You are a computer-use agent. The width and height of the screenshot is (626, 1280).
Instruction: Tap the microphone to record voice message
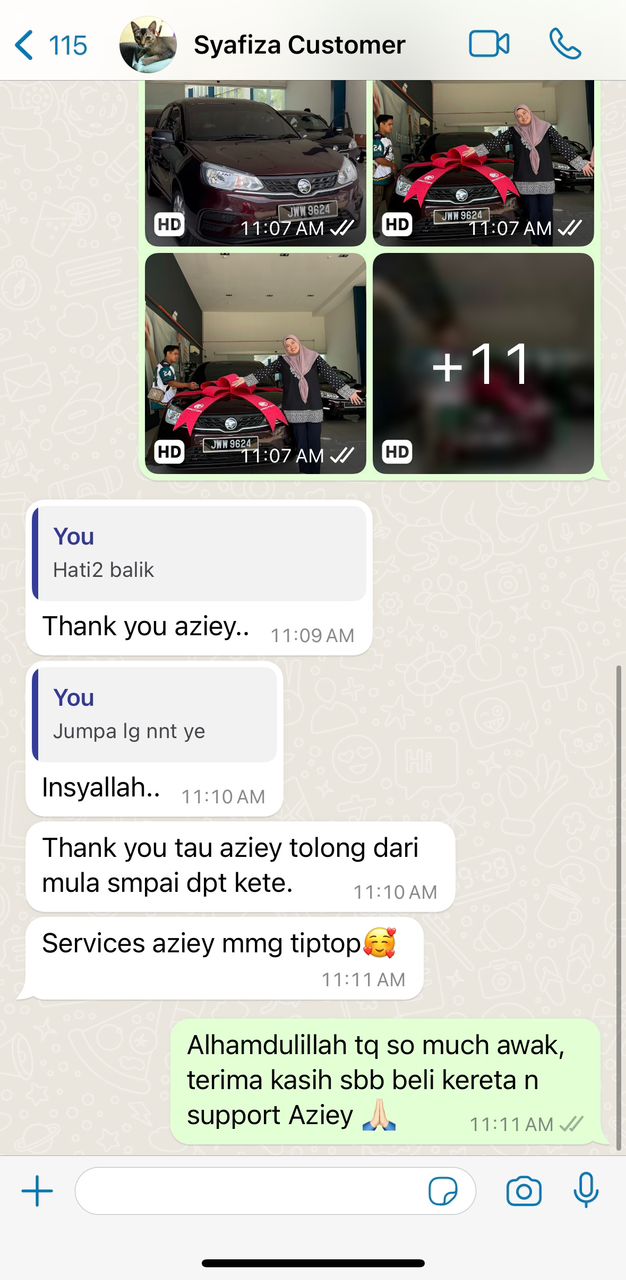pyautogui.click(x=586, y=1190)
